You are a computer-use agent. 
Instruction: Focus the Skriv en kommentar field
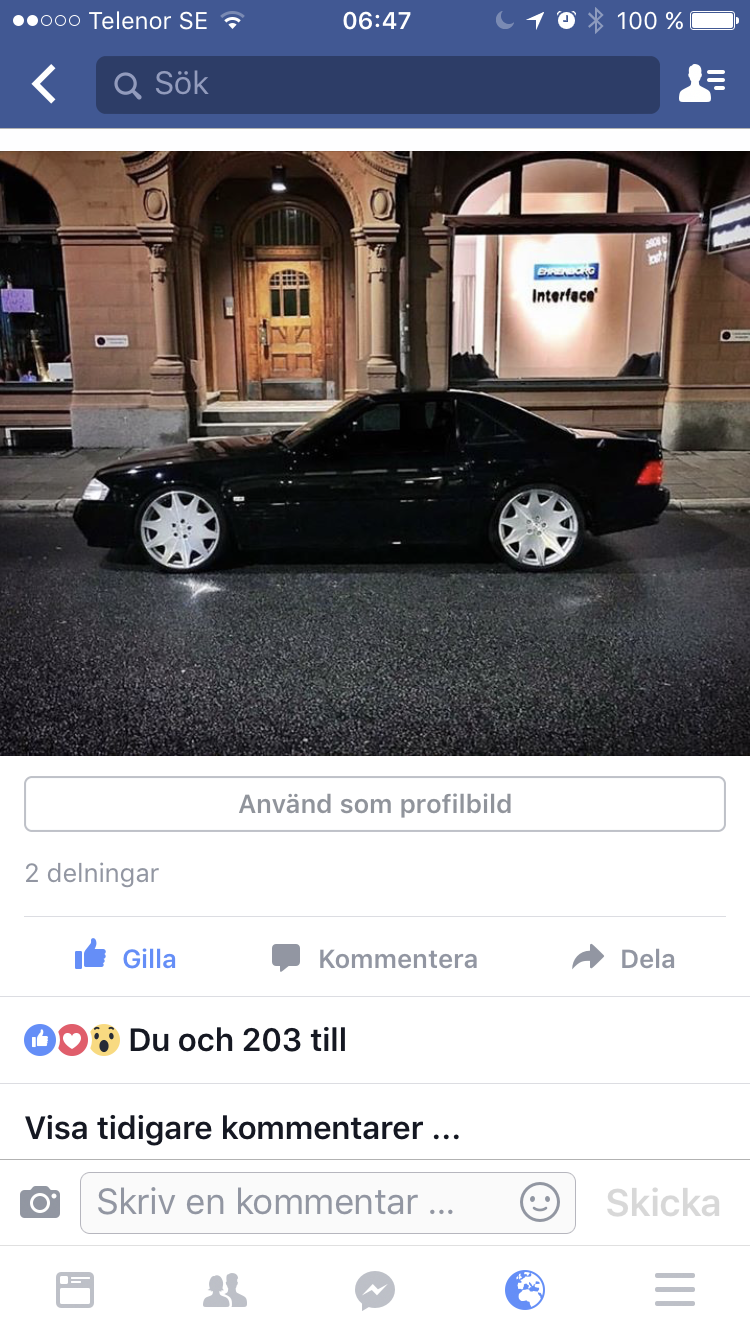coord(328,1202)
